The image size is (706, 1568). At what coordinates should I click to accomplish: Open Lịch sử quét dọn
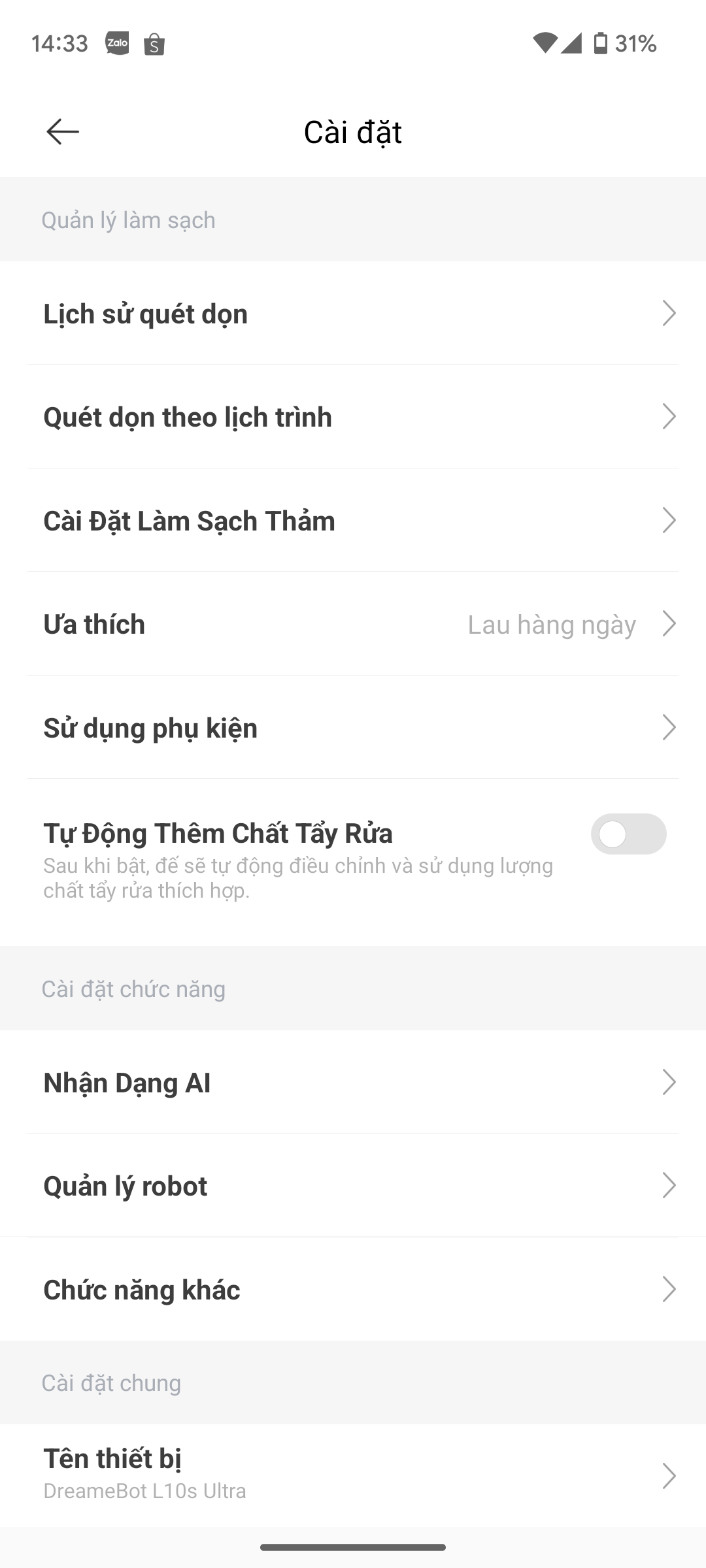coord(353,314)
